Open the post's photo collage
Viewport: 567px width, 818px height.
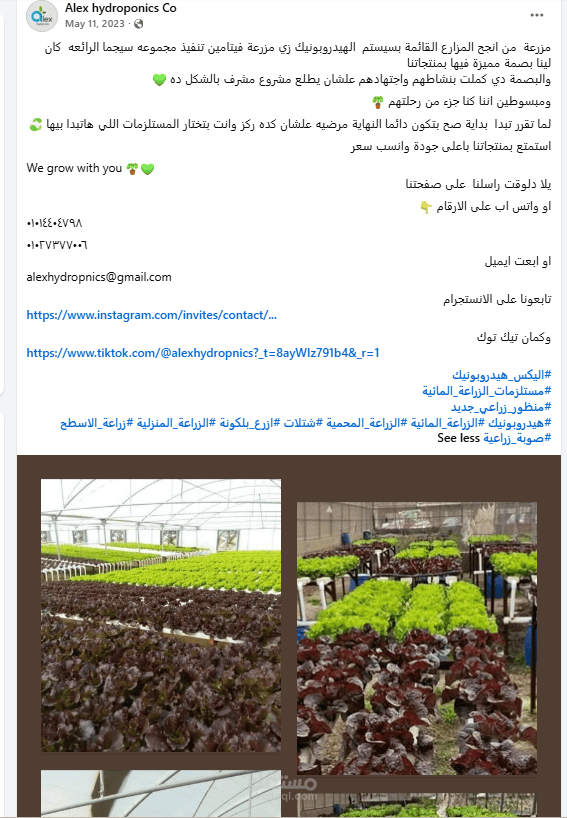coord(289,635)
